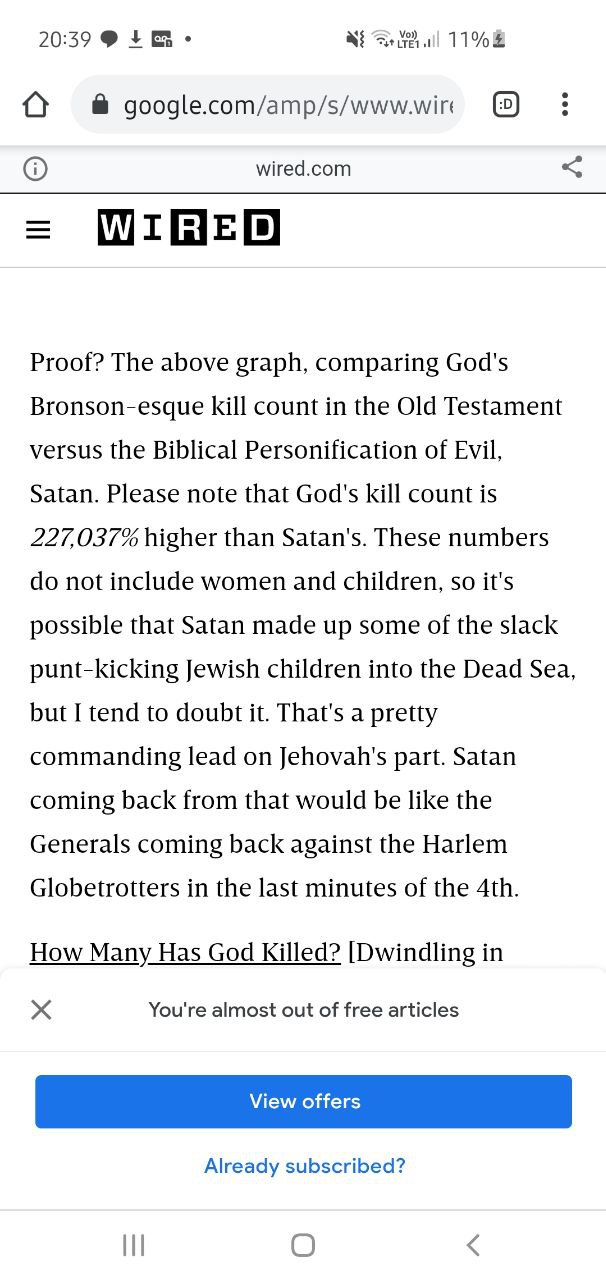
Task: Open the tab switcher
Action: [506, 105]
